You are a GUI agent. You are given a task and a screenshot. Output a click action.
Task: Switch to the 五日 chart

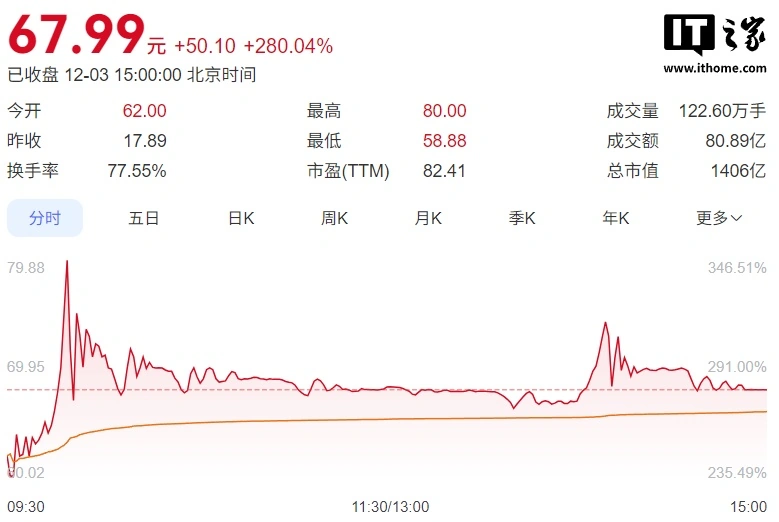pos(144,218)
